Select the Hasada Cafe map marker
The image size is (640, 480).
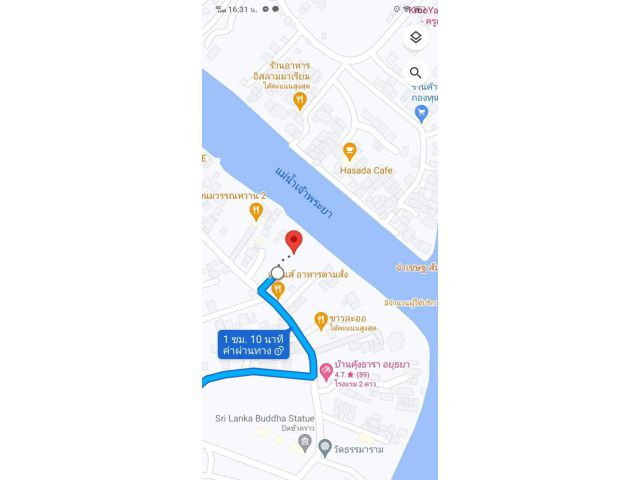pos(349,151)
